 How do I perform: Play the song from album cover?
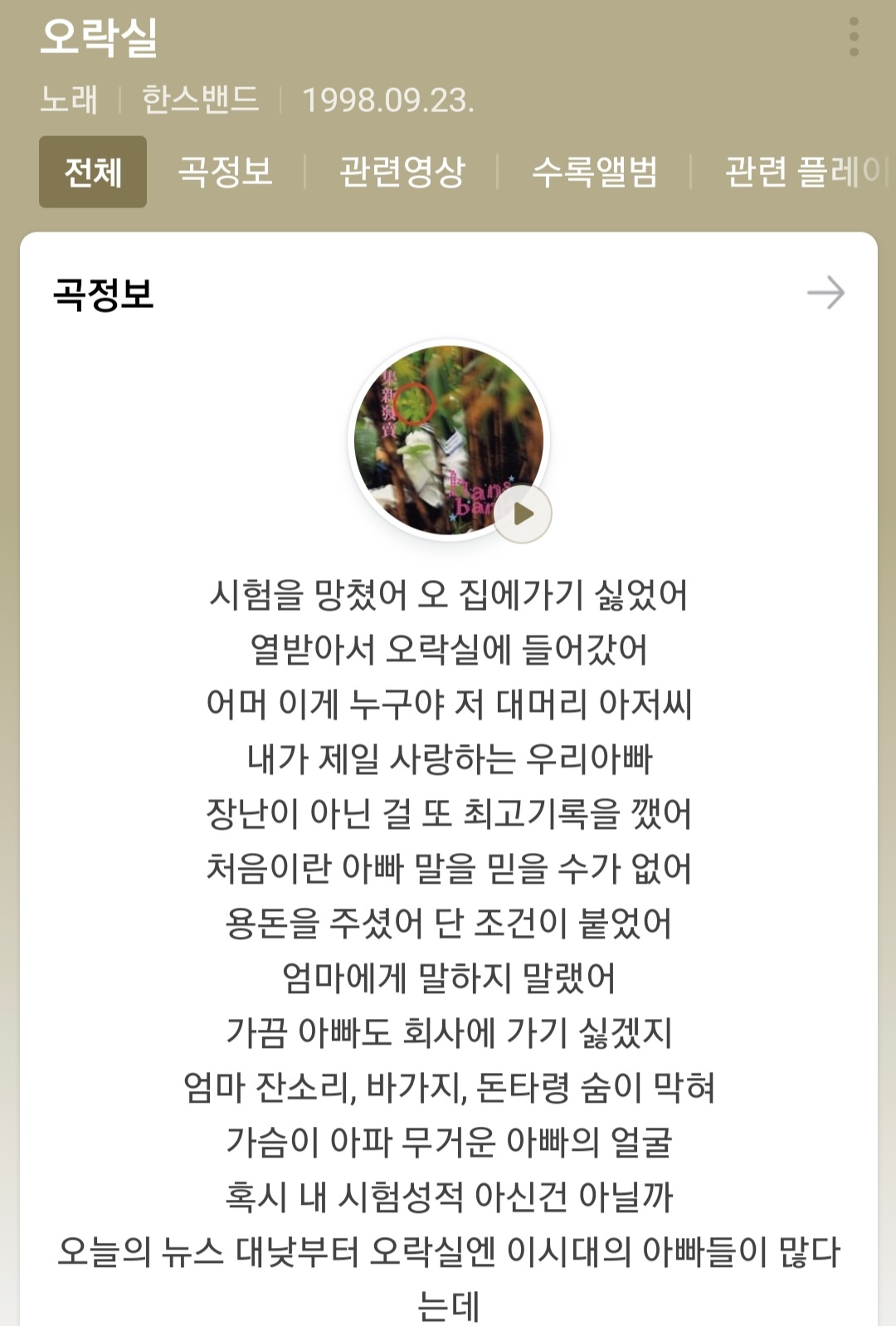click(x=523, y=514)
